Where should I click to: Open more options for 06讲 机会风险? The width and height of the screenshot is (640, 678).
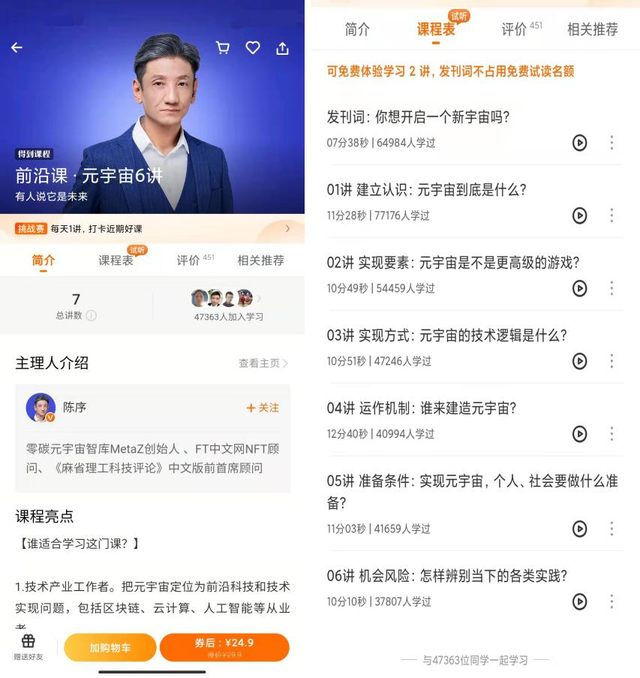[612, 601]
